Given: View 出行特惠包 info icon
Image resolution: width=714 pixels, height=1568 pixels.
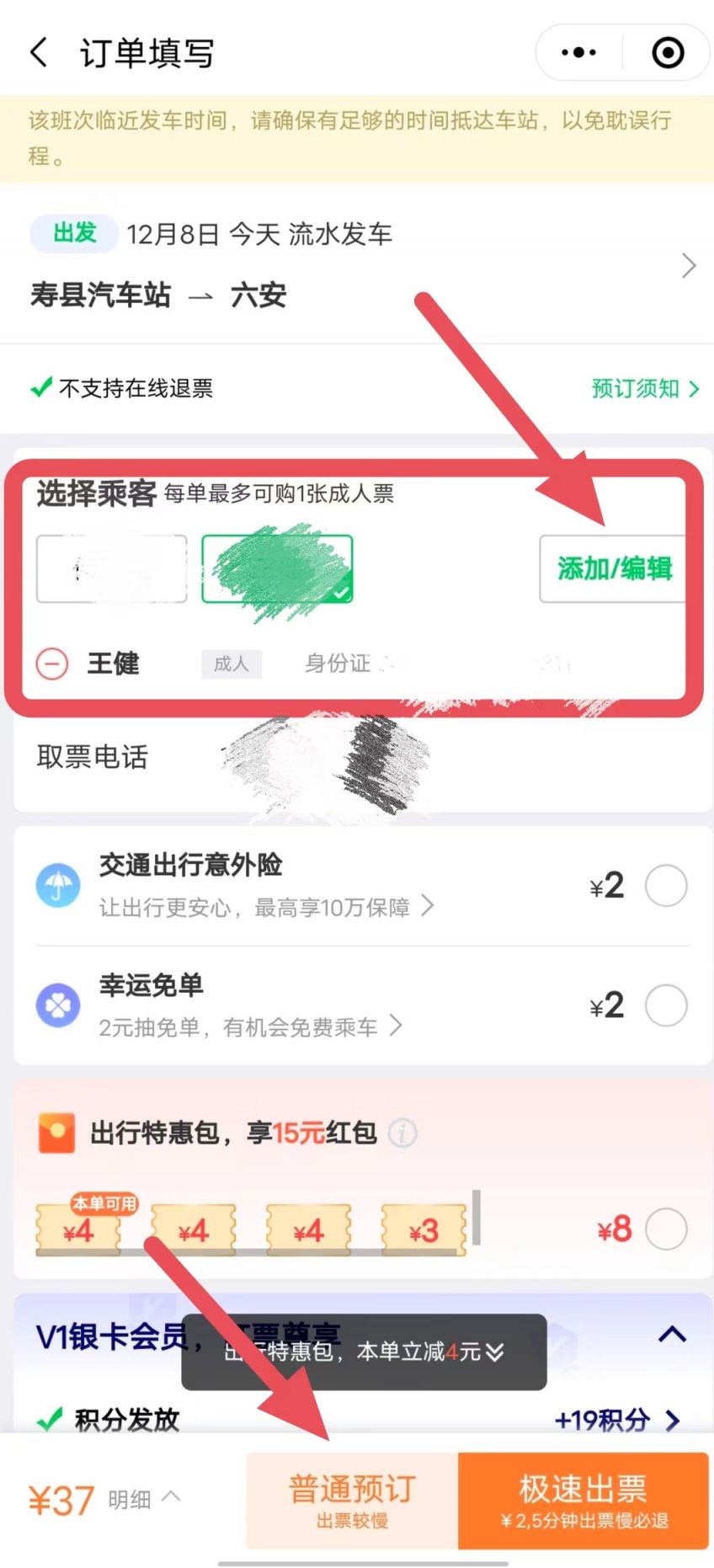Looking at the screenshot, I should [x=402, y=1133].
